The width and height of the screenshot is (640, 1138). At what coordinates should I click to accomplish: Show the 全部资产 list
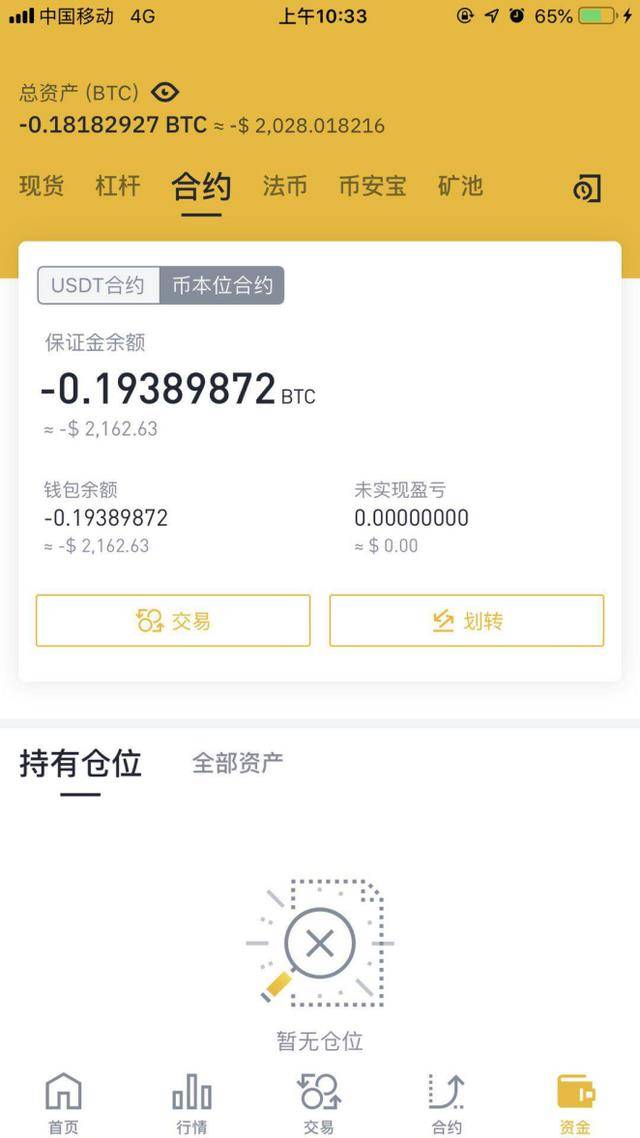tap(238, 764)
